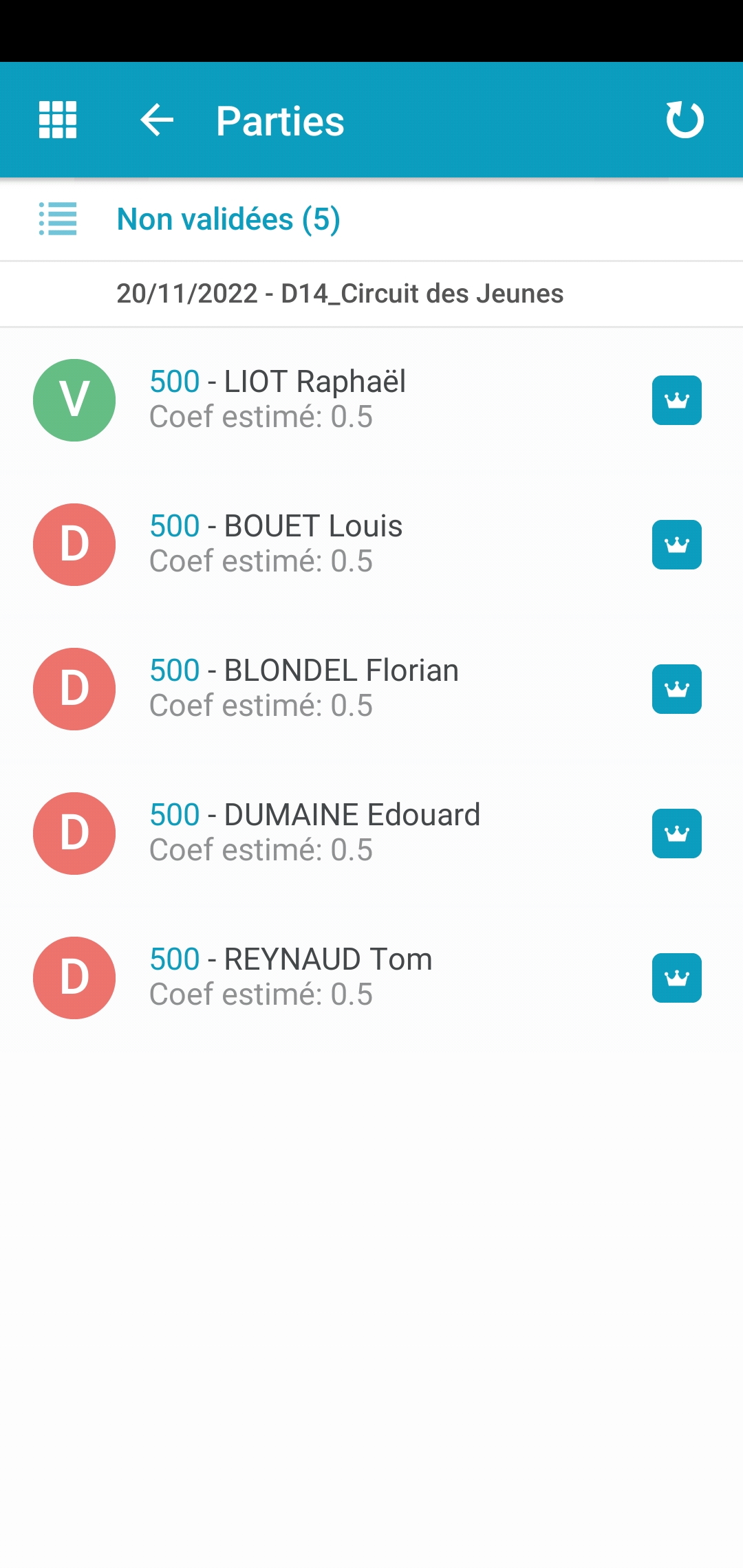Screen dimensions: 743x1568
Task: Open the match against LIOT Raphaël
Action: click(x=371, y=400)
